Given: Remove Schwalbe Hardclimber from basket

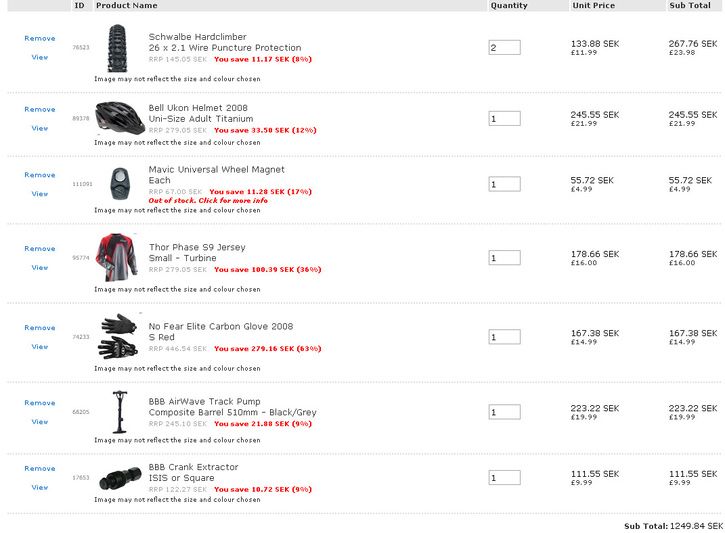Looking at the screenshot, I should (x=40, y=38).
